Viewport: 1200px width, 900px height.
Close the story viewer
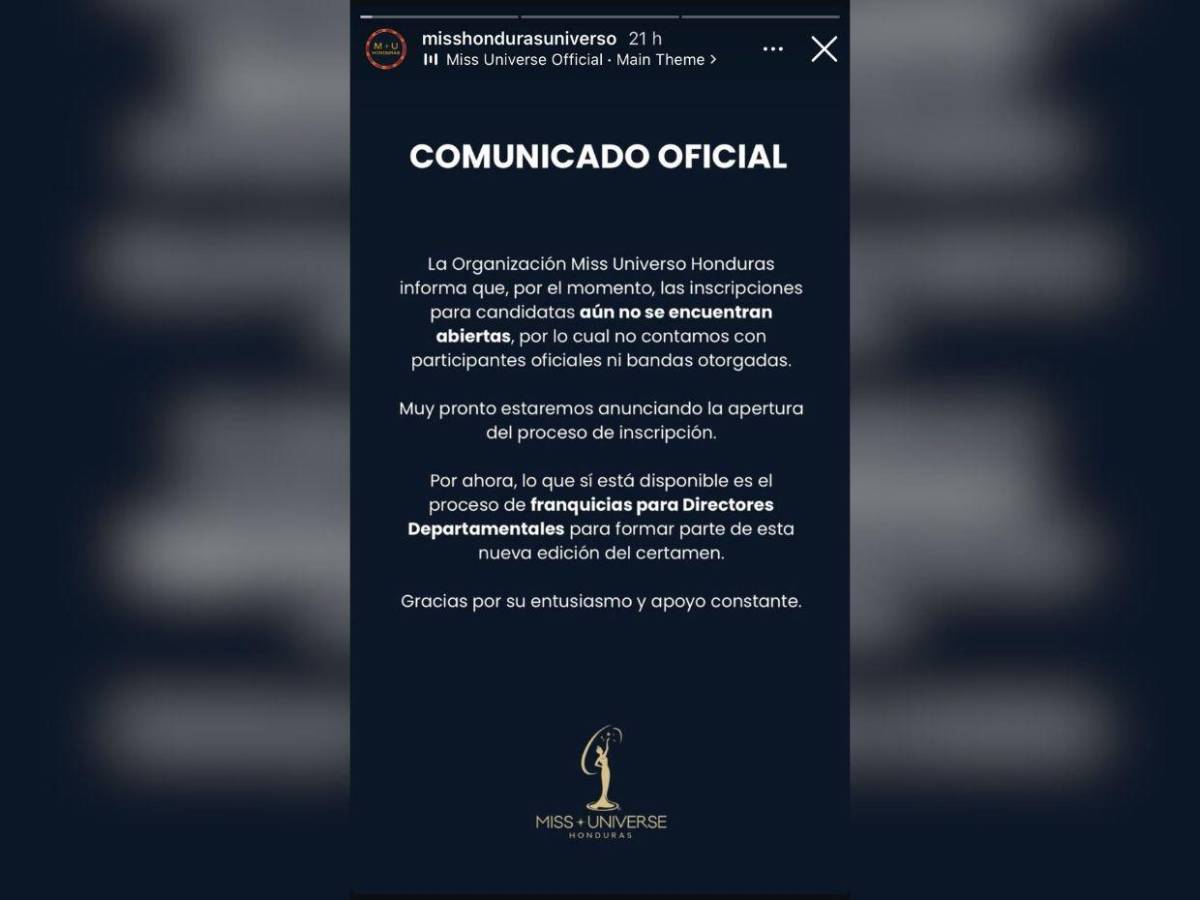point(824,49)
